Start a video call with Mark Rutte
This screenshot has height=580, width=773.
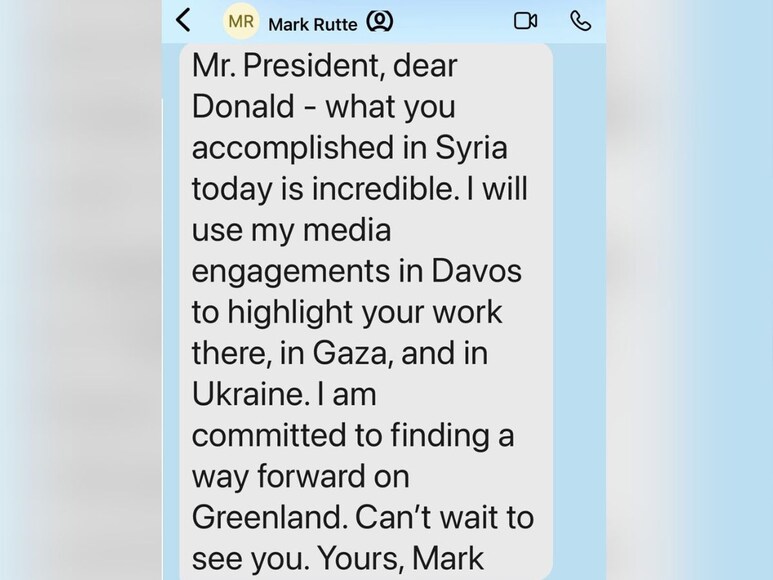pyautogui.click(x=526, y=21)
